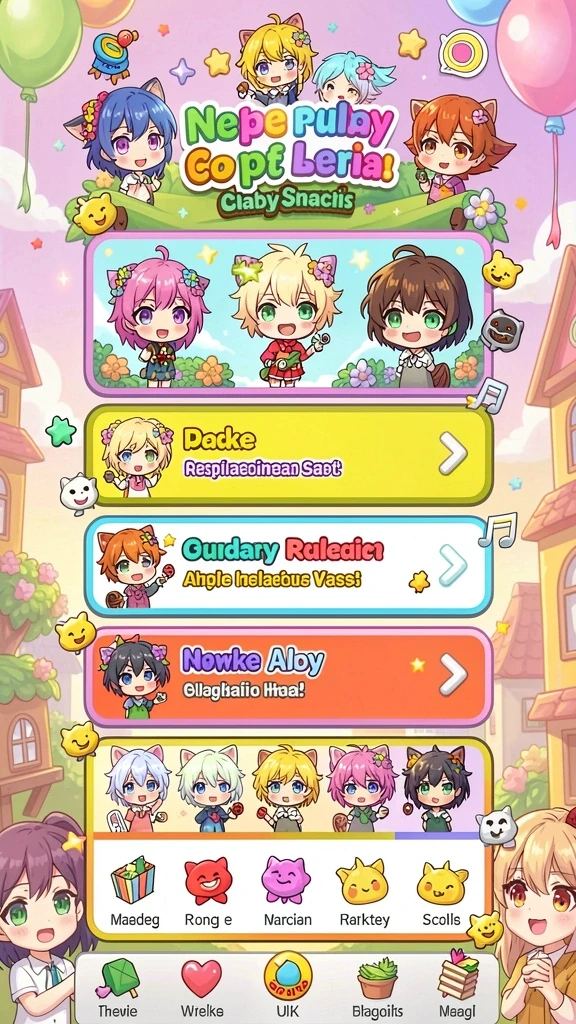Select the Rarktey yellow cat icon
This screenshot has width=576, height=1024.
(x=364, y=891)
